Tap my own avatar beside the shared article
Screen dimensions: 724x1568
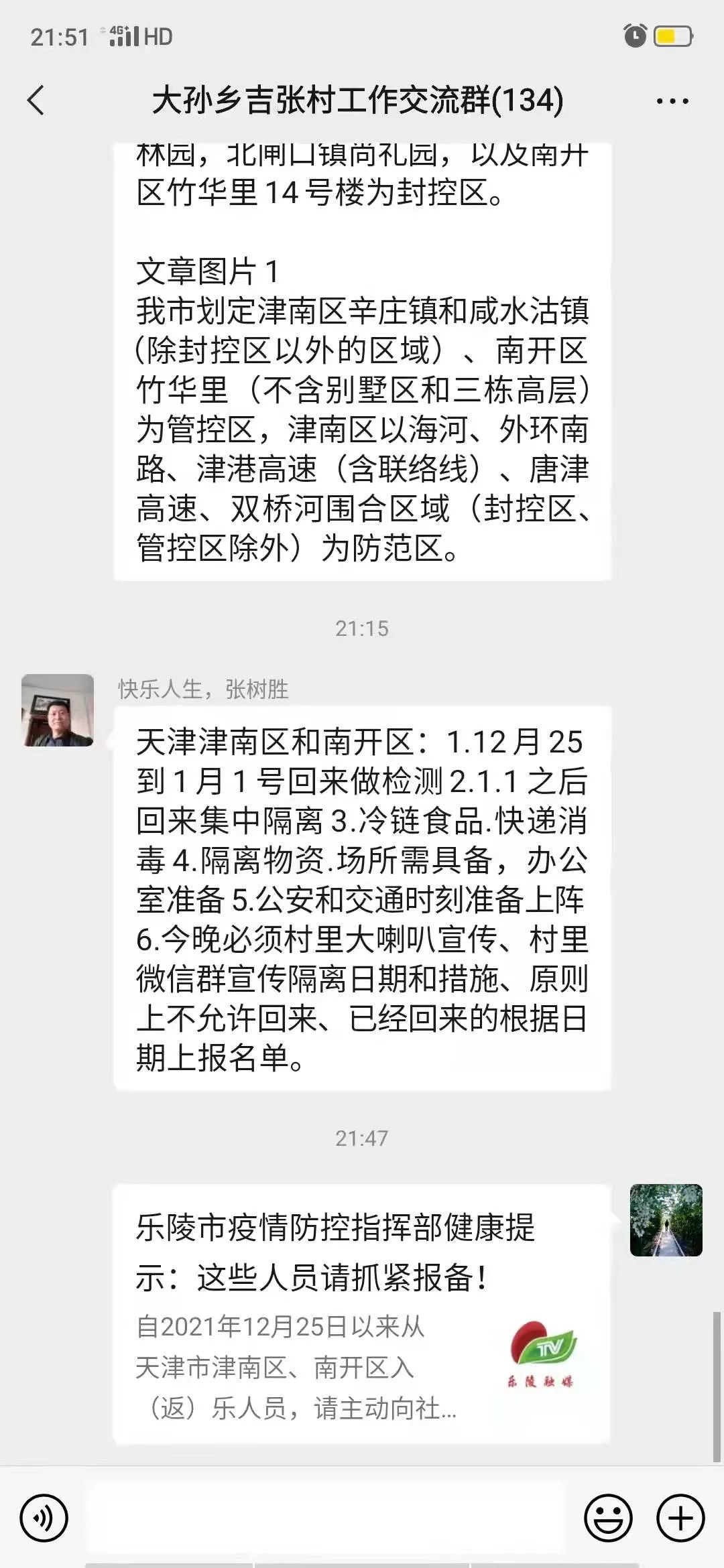[x=666, y=1220]
